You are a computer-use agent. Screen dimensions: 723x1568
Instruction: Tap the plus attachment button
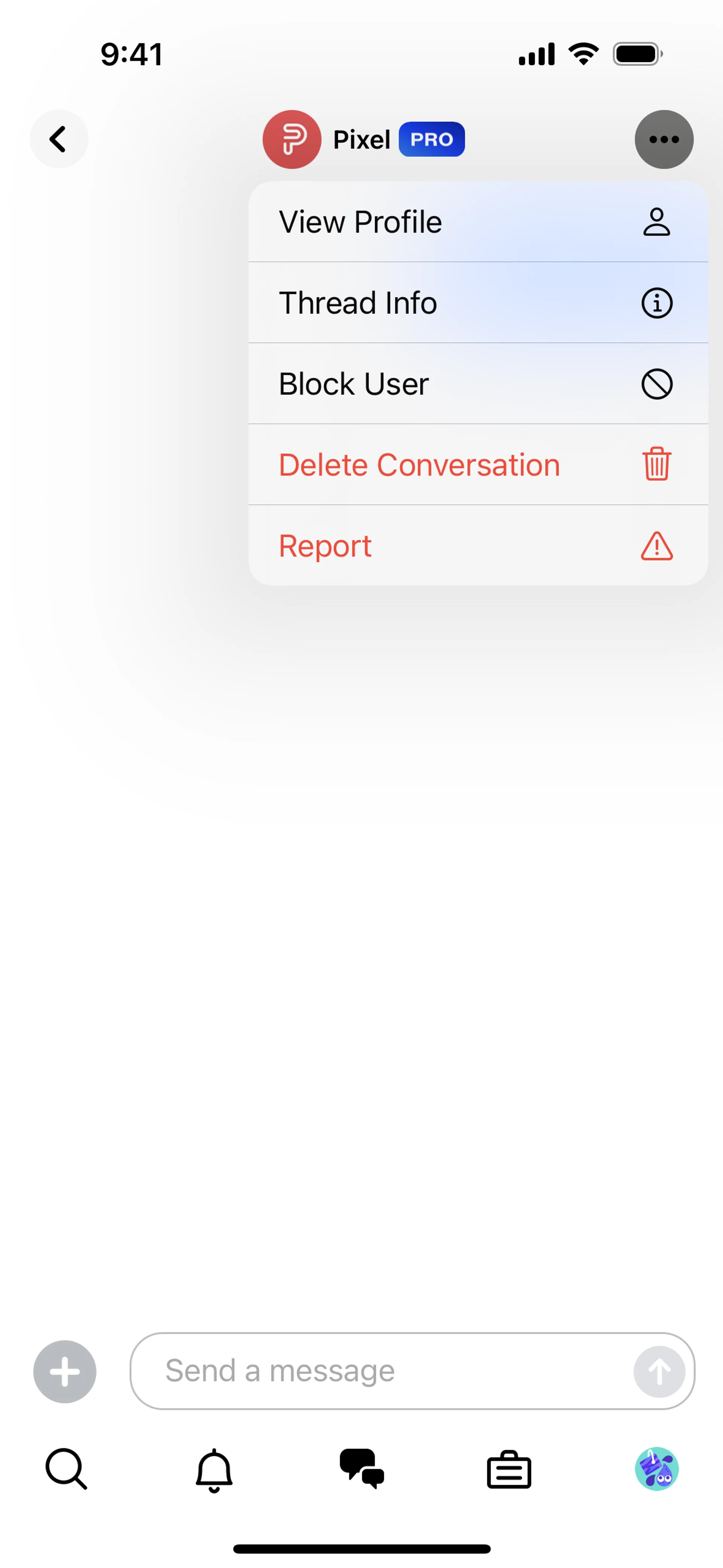tap(64, 1371)
